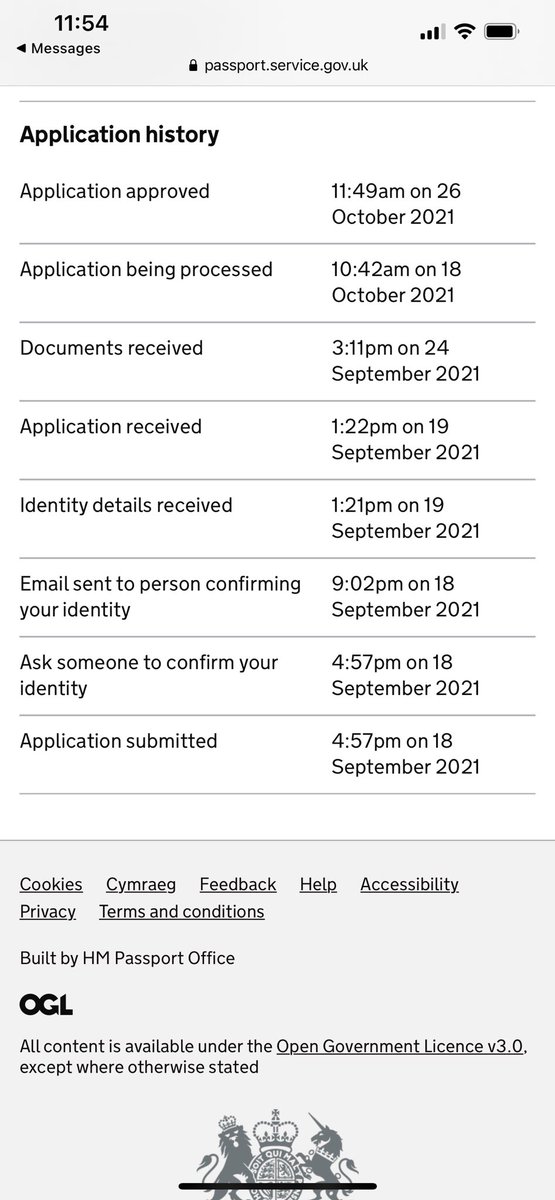Open the Accessibility link
Image resolution: width=555 pixels, height=1200 pixels.
409,884
